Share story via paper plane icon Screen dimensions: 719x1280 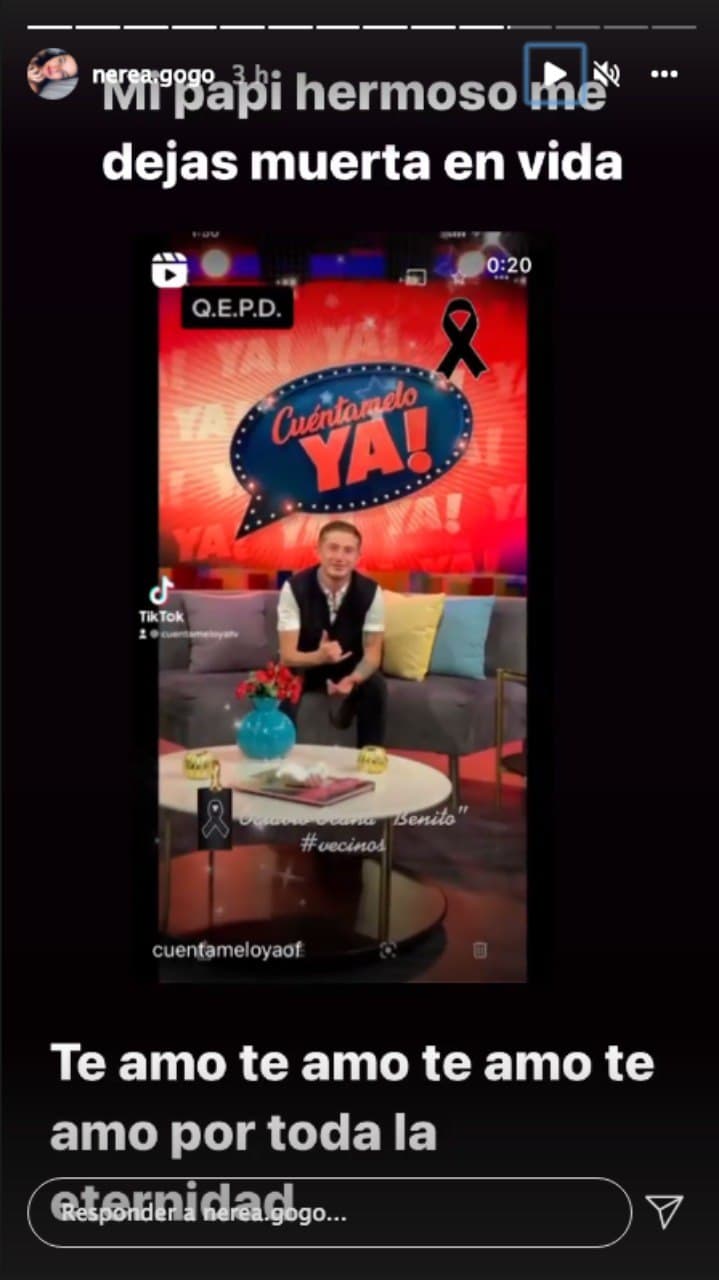pyautogui.click(x=664, y=1211)
